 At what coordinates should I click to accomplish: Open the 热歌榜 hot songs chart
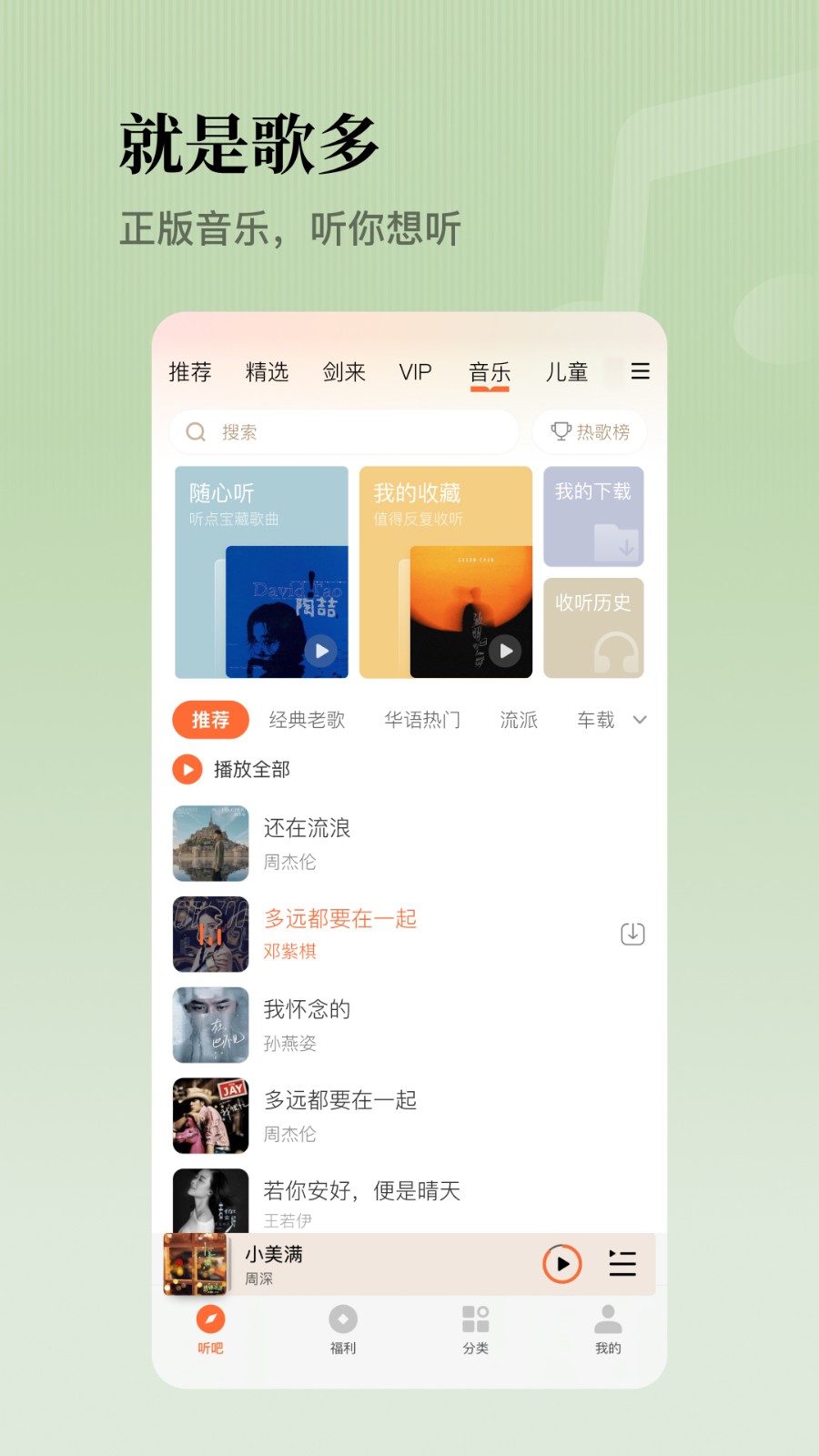point(589,432)
